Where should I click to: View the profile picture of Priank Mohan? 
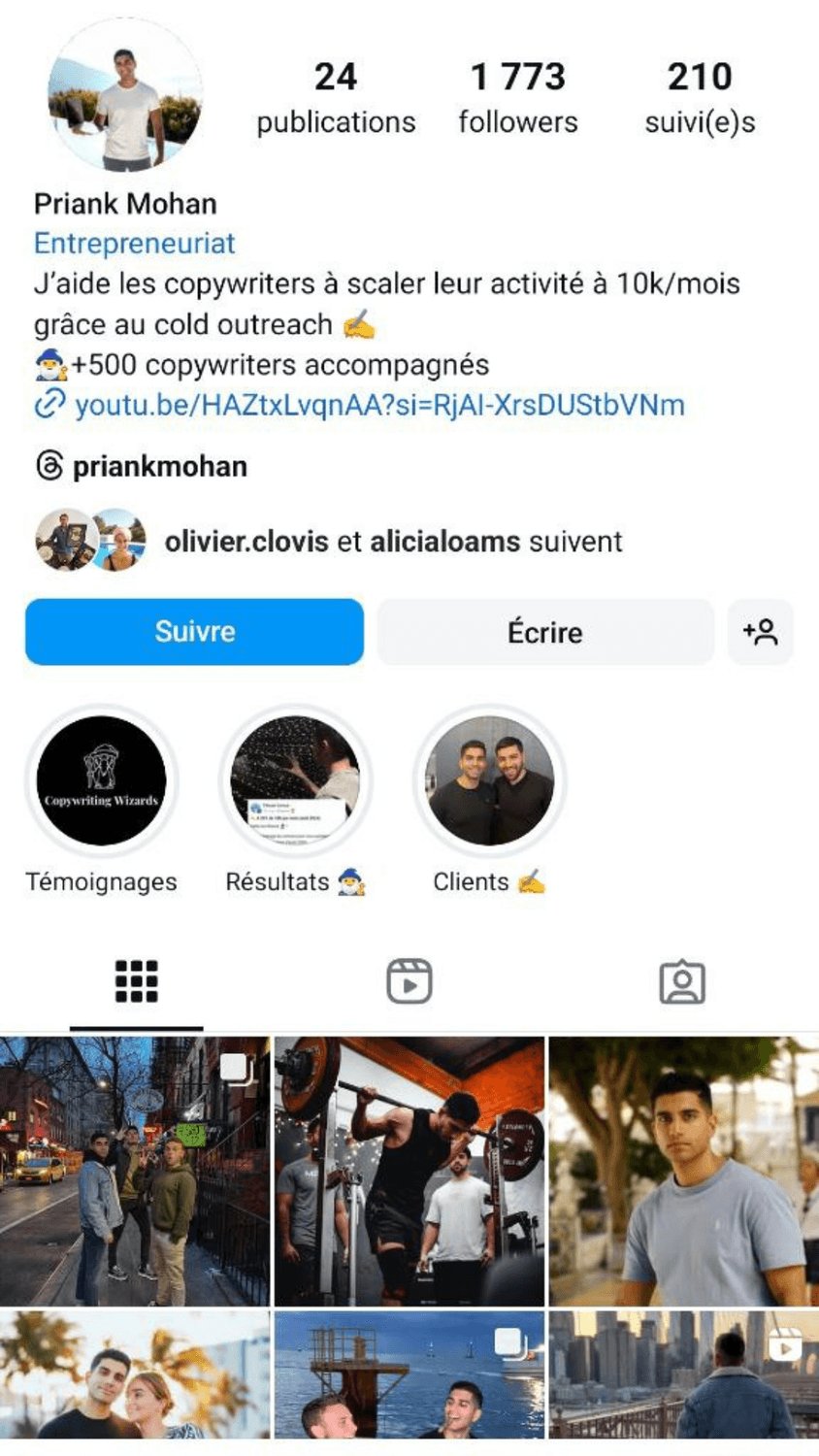pos(126,97)
